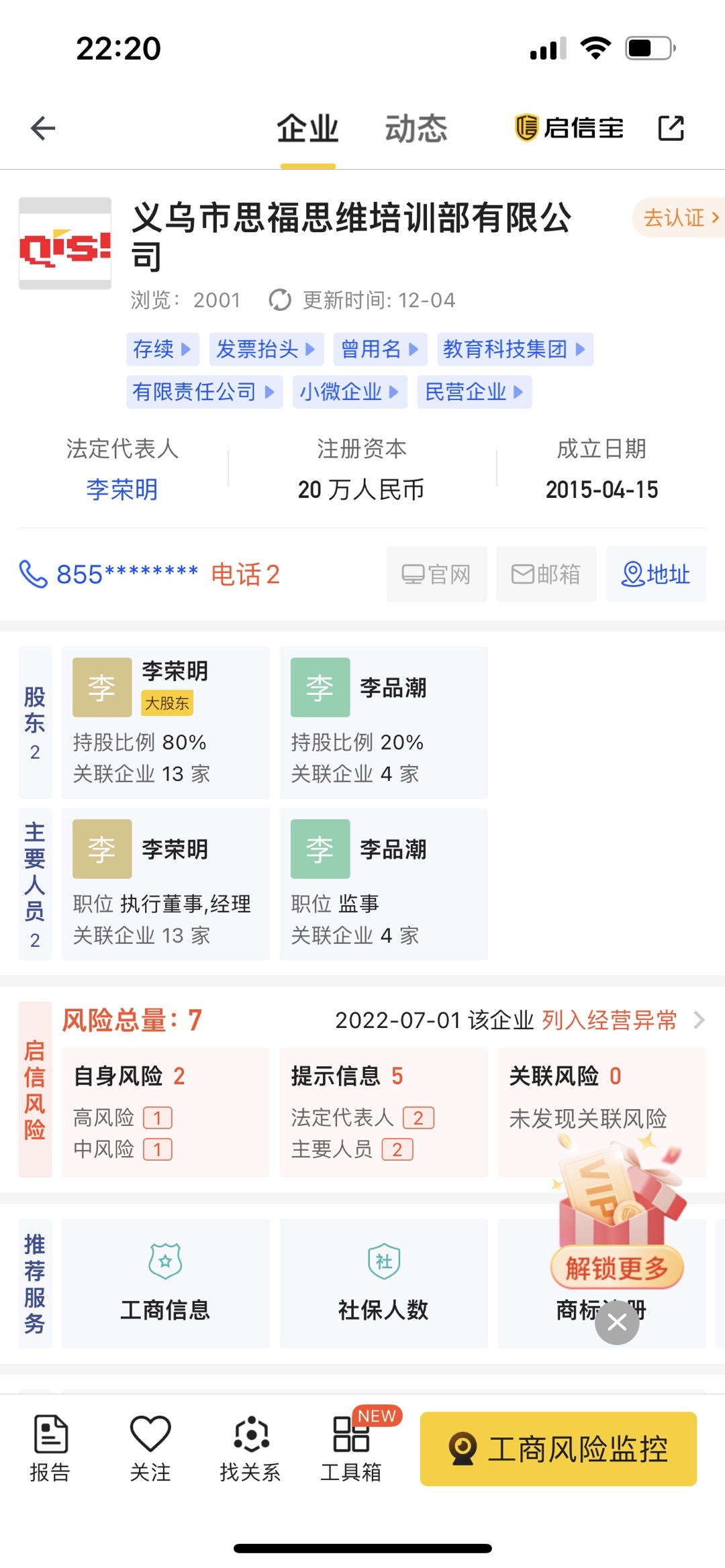The width and height of the screenshot is (725, 1568).
Task: Open the 列入经营异常 risk notice
Action: [x=610, y=1021]
